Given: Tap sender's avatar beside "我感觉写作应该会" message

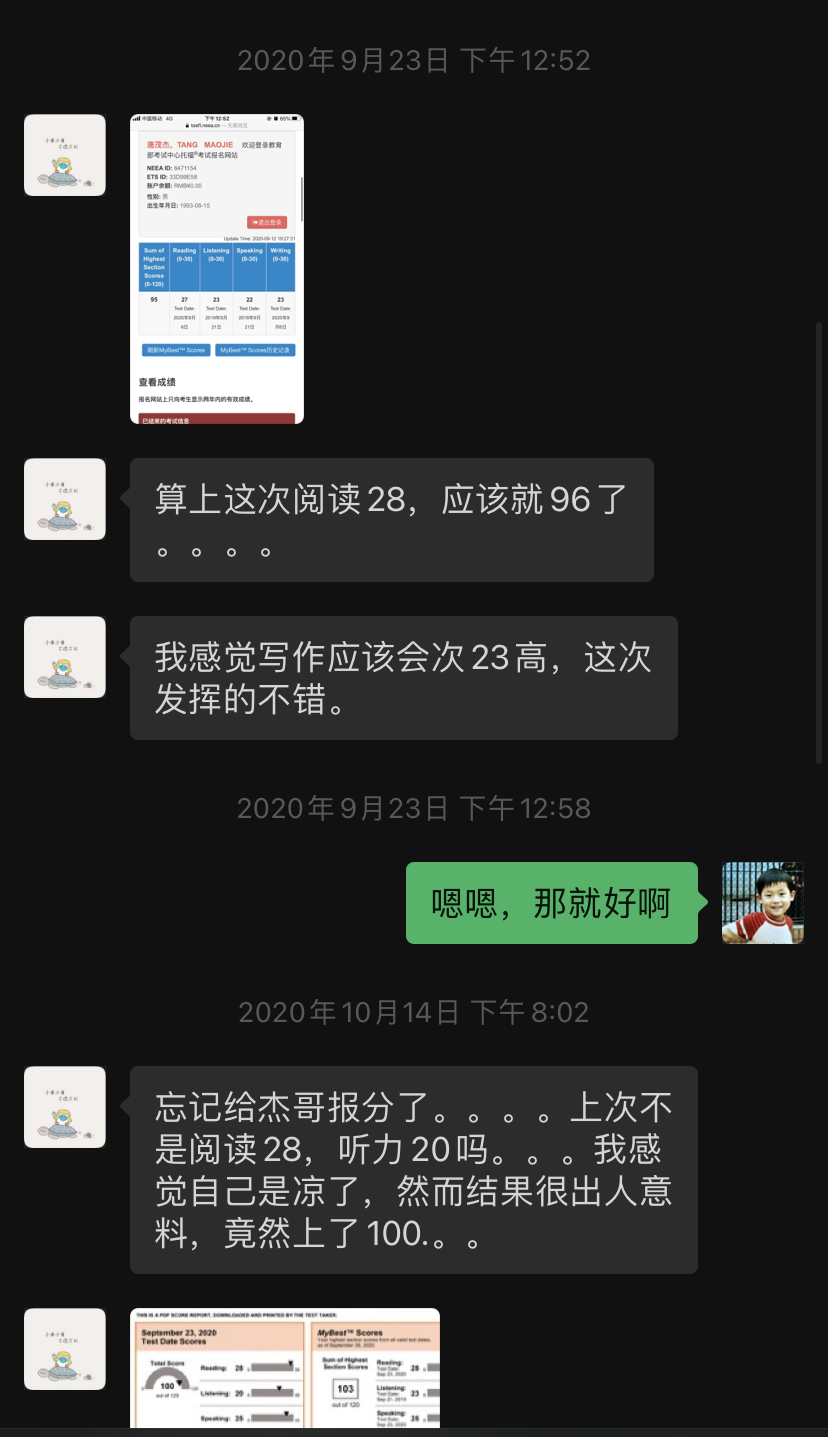Looking at the screenshot, I should (65, 657).
